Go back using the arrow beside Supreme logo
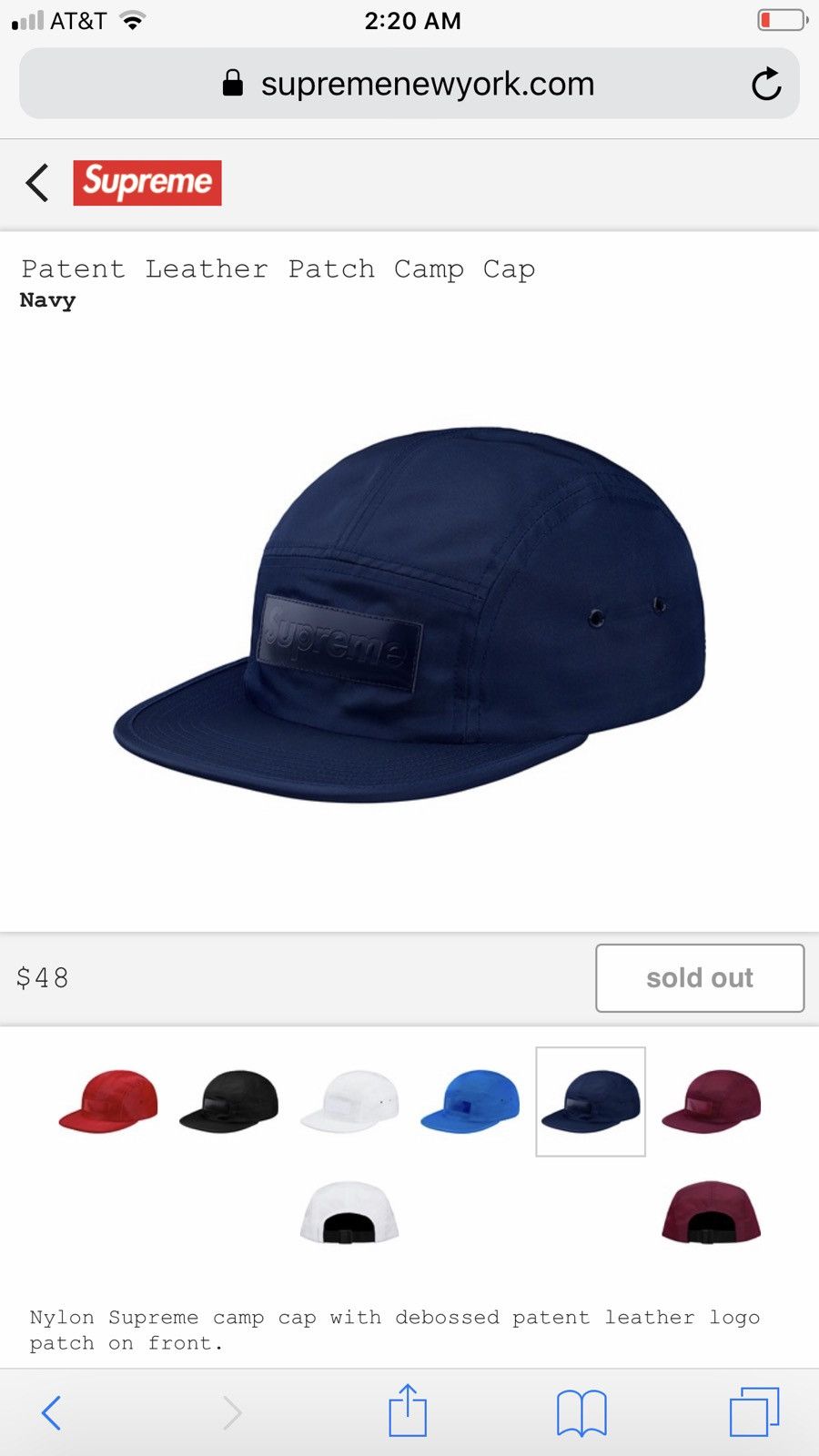Screen dimensions: 819x1456 (x=37, y=183)
